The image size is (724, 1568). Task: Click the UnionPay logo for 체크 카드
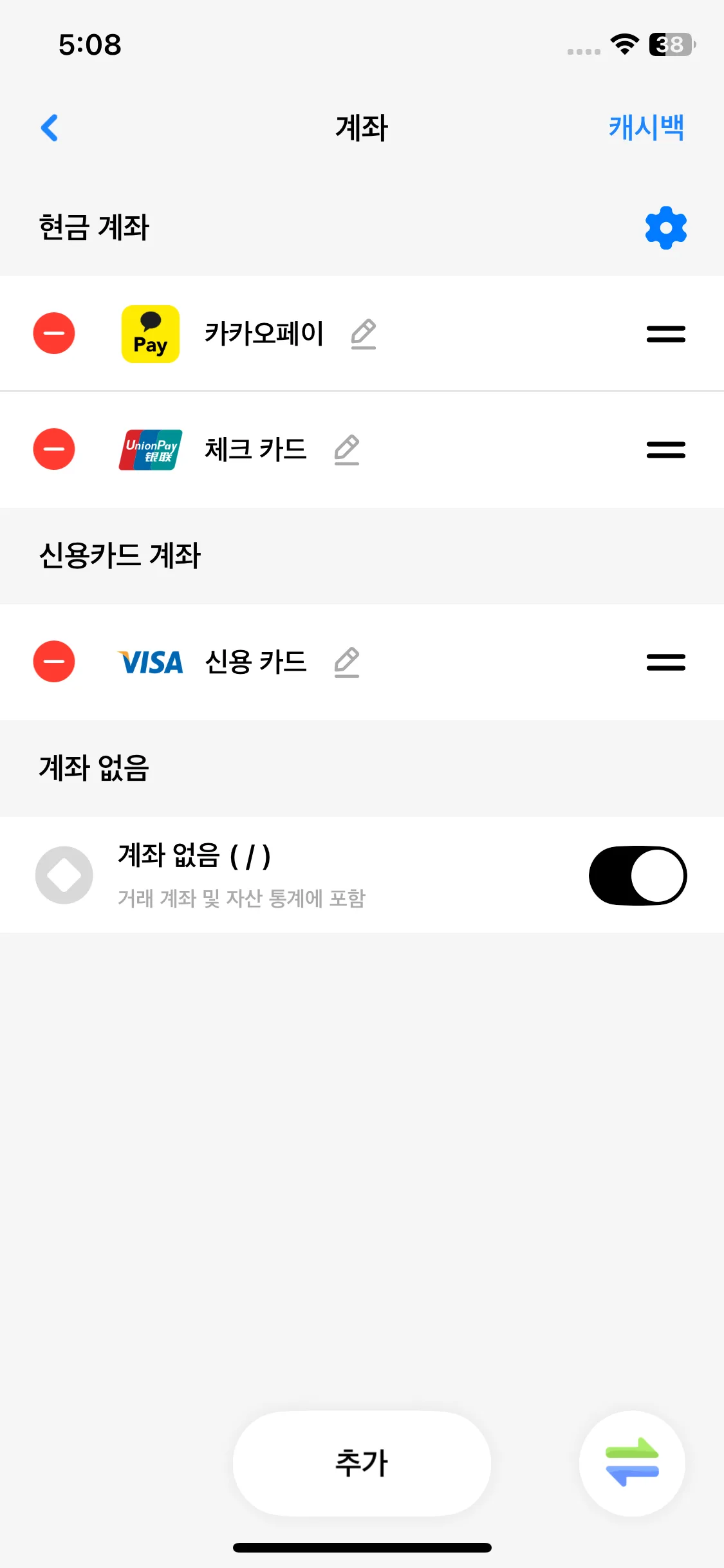tap(149, 449)
